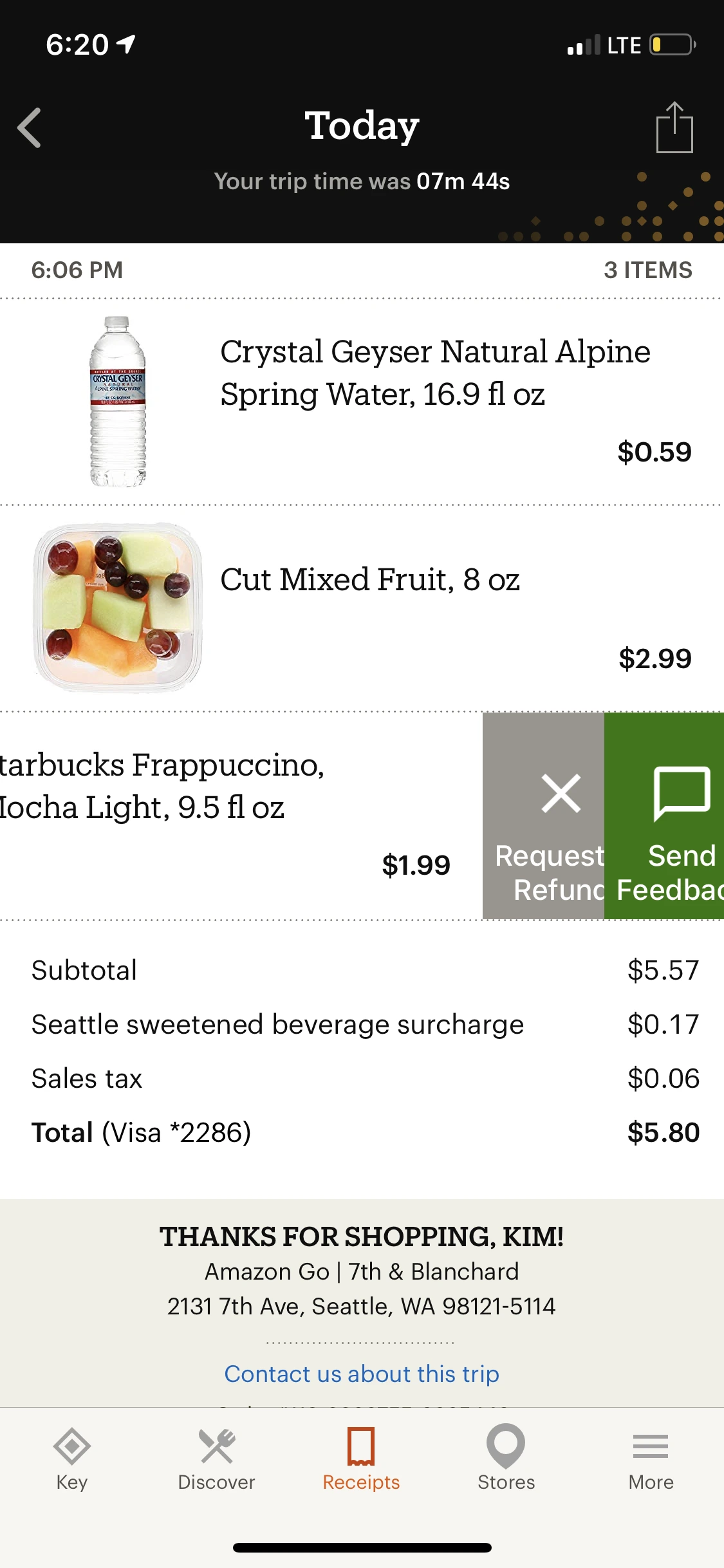Share this receipt

point(674,127)
